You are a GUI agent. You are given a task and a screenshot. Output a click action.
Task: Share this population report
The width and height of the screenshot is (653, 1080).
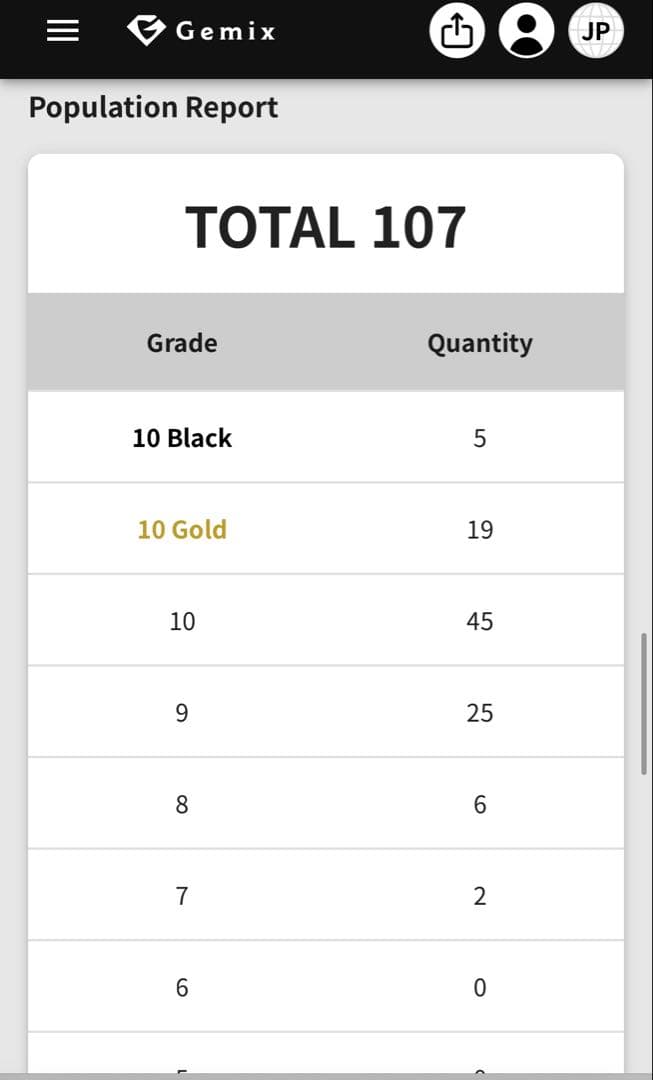(457, 31)
